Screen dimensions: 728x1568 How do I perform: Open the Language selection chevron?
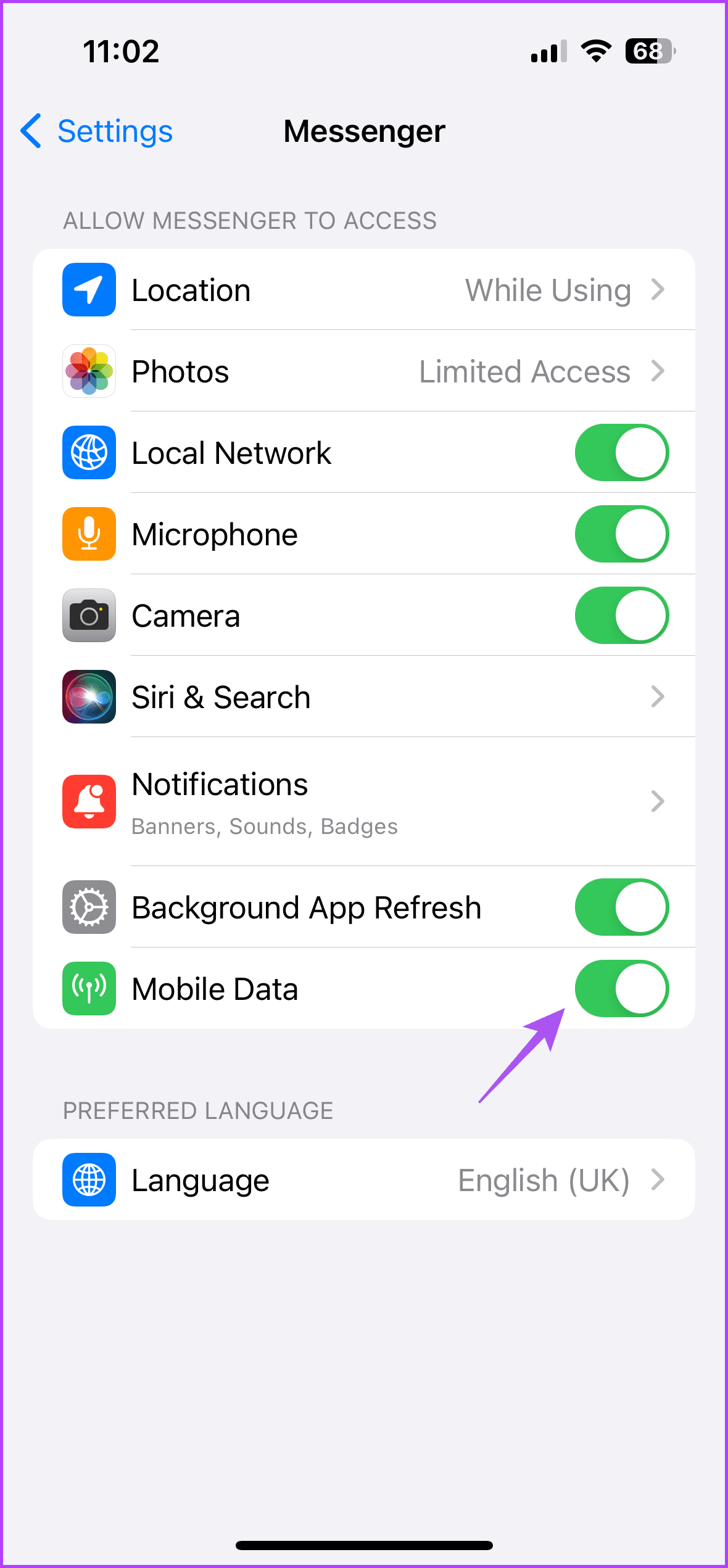pyautogui.click(x=660, y=1179)
